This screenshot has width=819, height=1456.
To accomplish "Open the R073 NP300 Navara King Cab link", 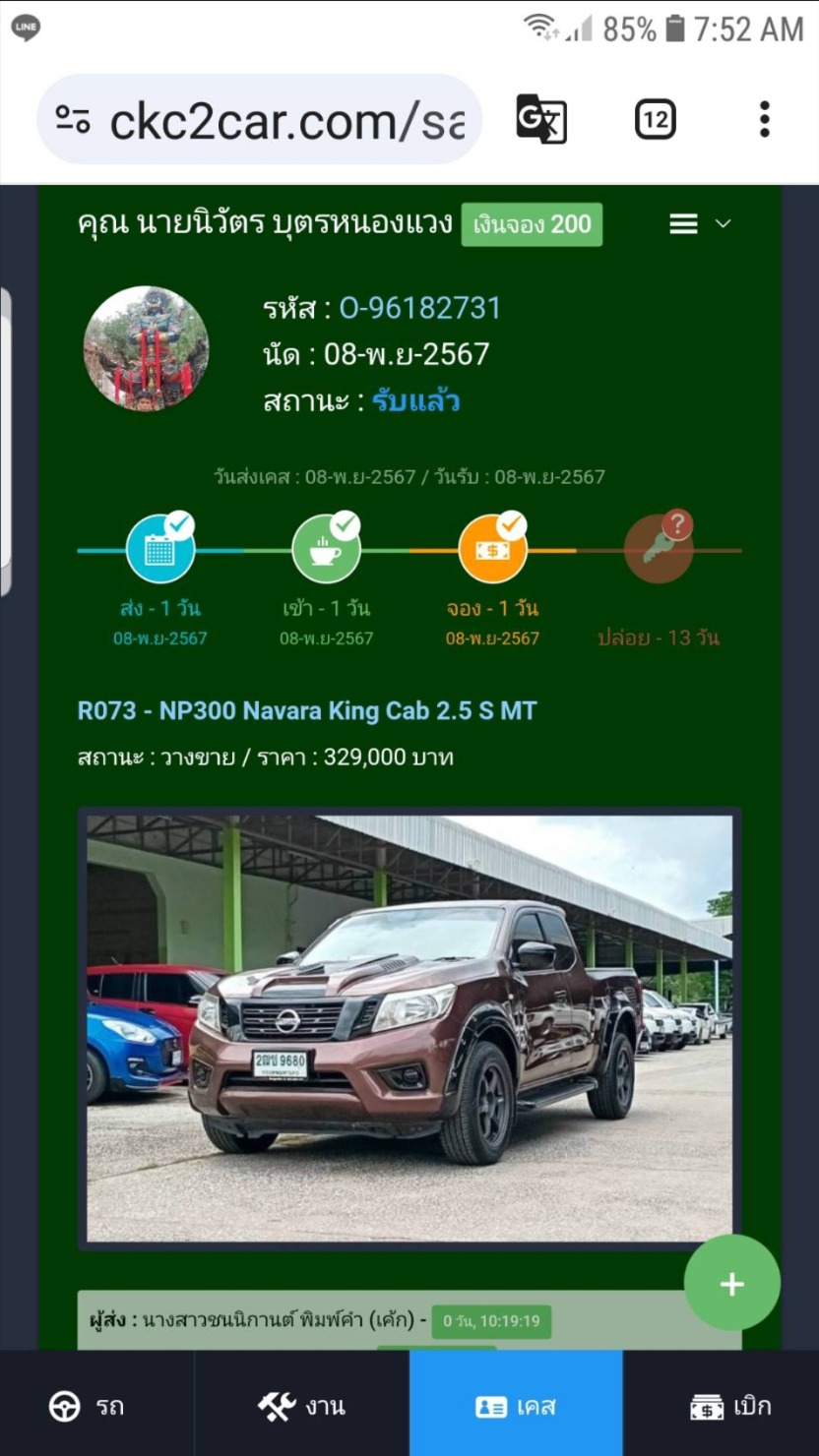I will point(307,710).
